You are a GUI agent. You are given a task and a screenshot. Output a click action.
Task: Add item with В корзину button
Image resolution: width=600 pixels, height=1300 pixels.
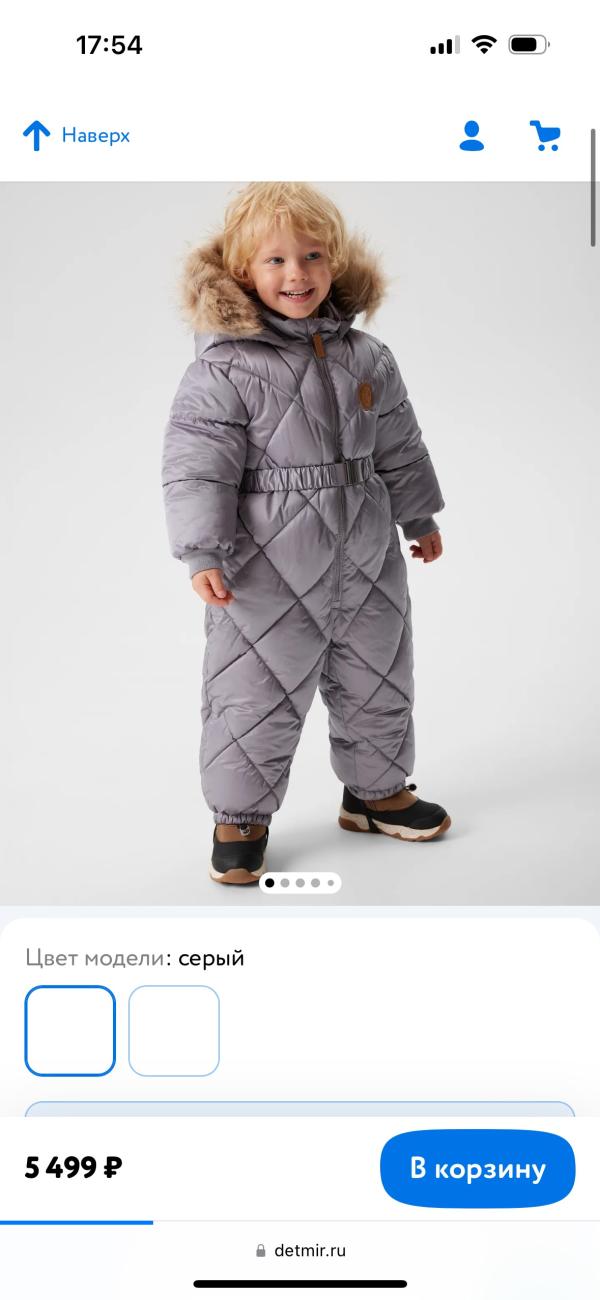(x=478, y=1168)
